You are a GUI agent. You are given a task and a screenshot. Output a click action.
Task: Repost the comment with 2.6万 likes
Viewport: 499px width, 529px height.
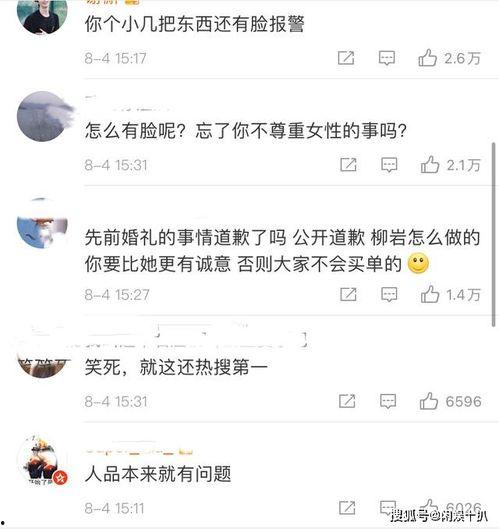point(346,58)
